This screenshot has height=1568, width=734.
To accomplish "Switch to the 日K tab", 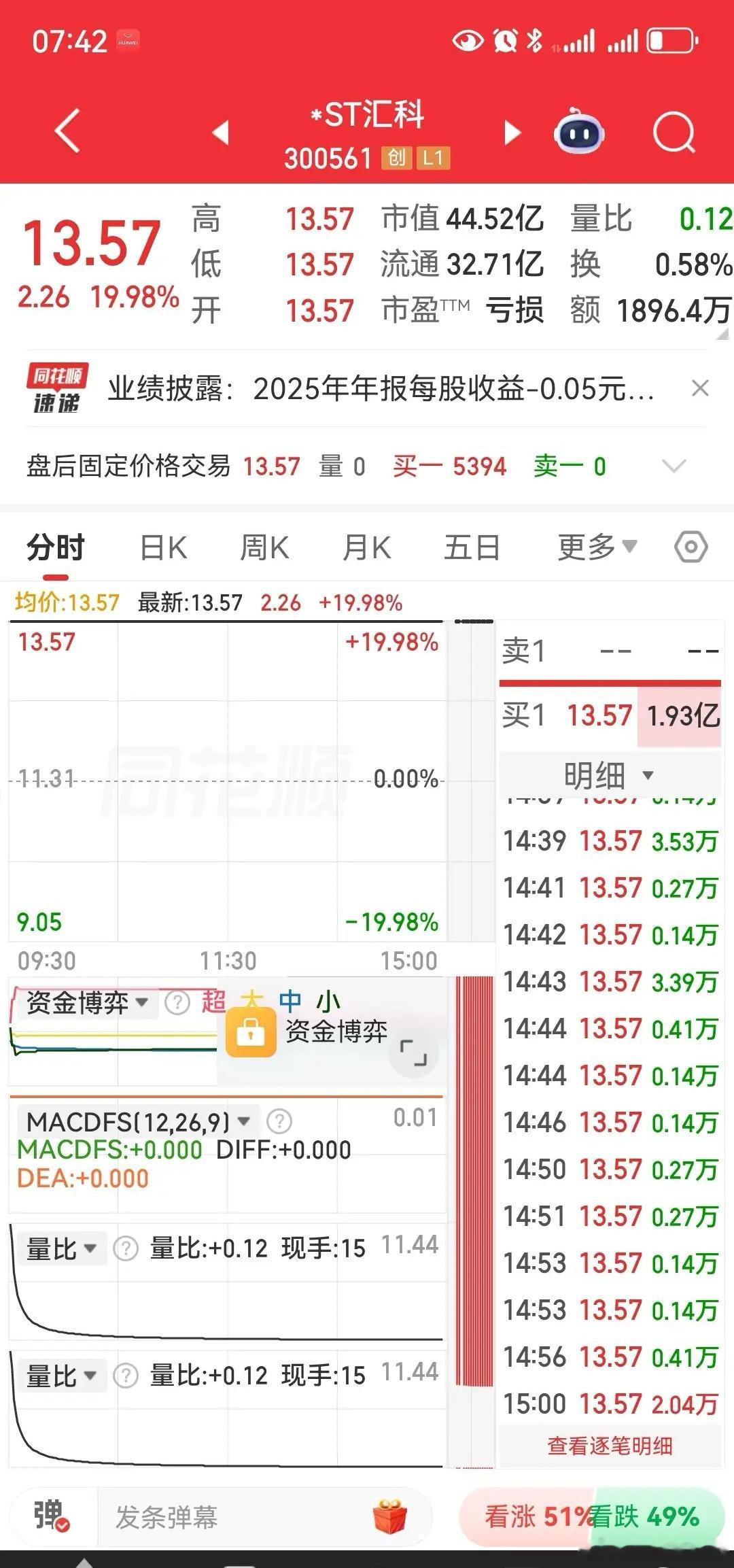I will click(163, 545).
